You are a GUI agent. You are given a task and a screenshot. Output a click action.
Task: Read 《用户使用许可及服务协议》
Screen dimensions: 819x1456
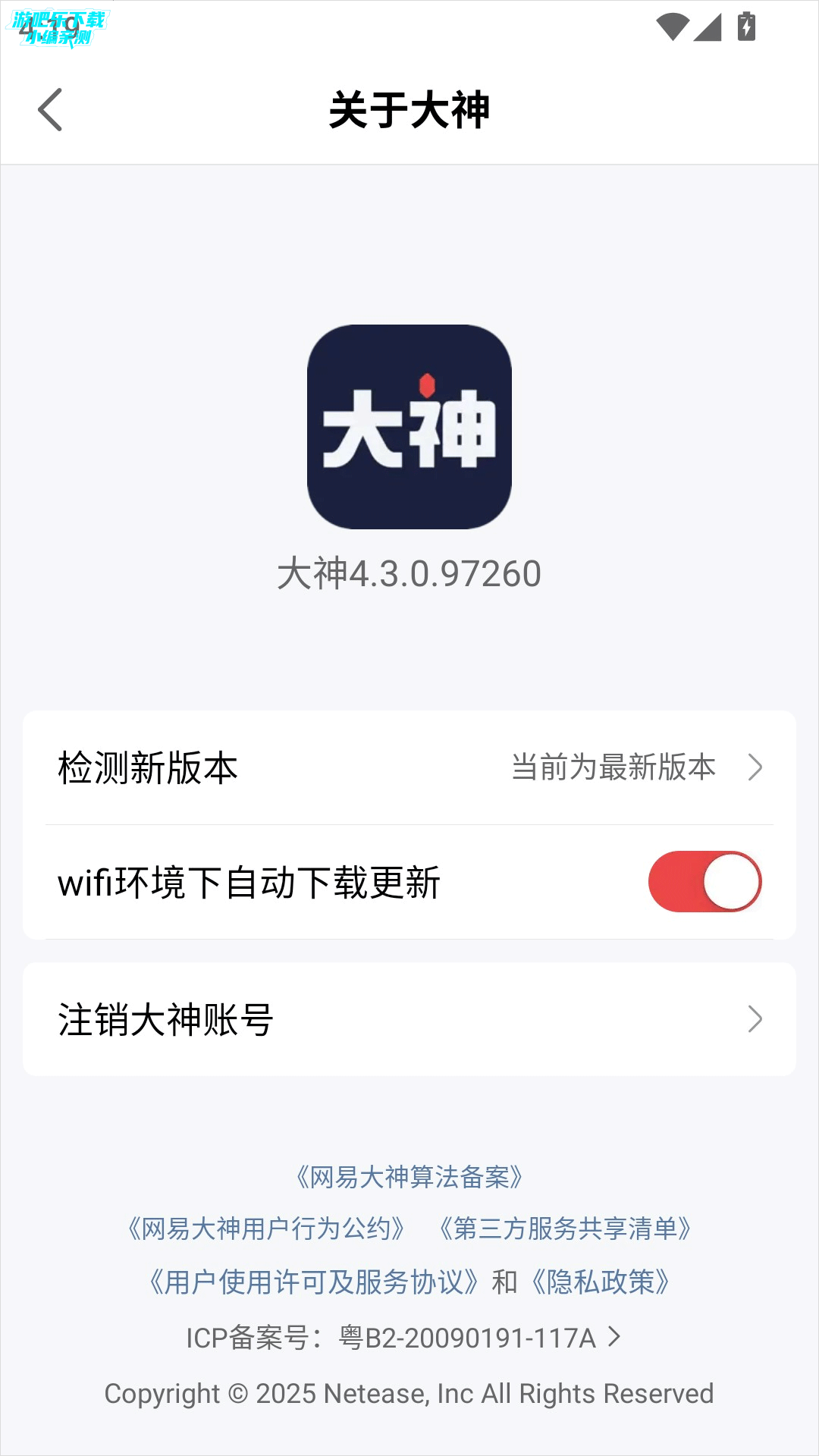click(314, 1282)
